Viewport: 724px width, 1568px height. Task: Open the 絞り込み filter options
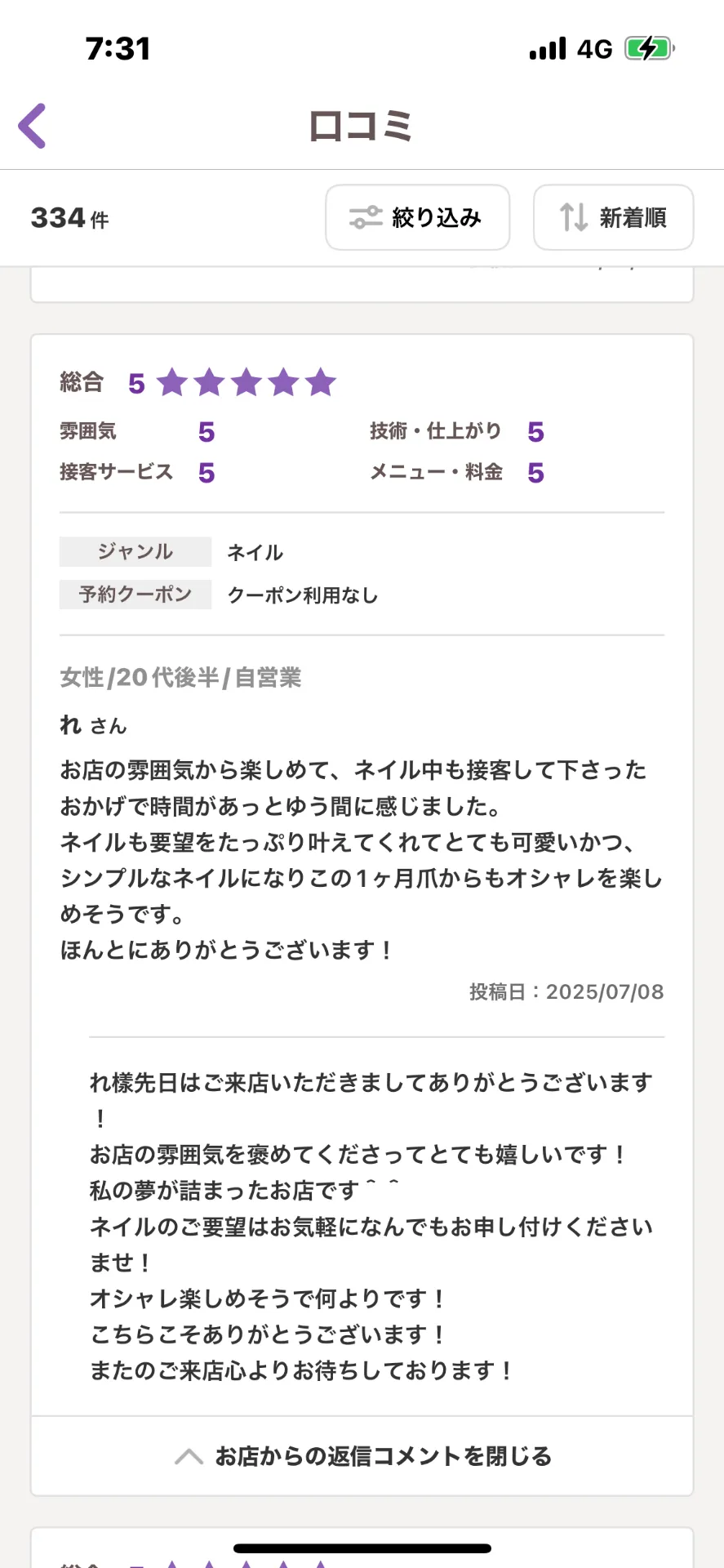tap(417, 217)
